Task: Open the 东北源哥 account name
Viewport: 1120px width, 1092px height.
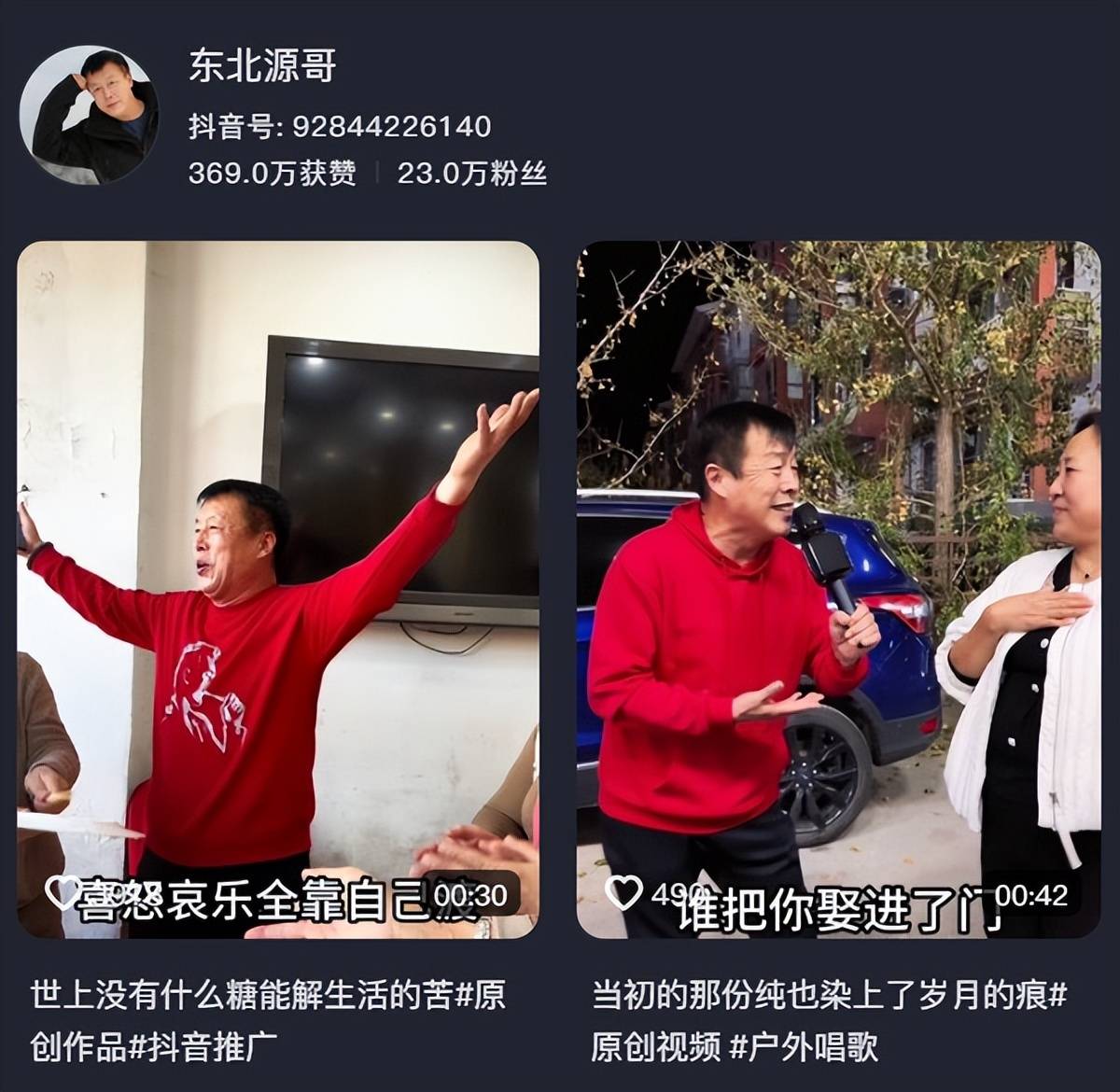Action: pos(262,66)
